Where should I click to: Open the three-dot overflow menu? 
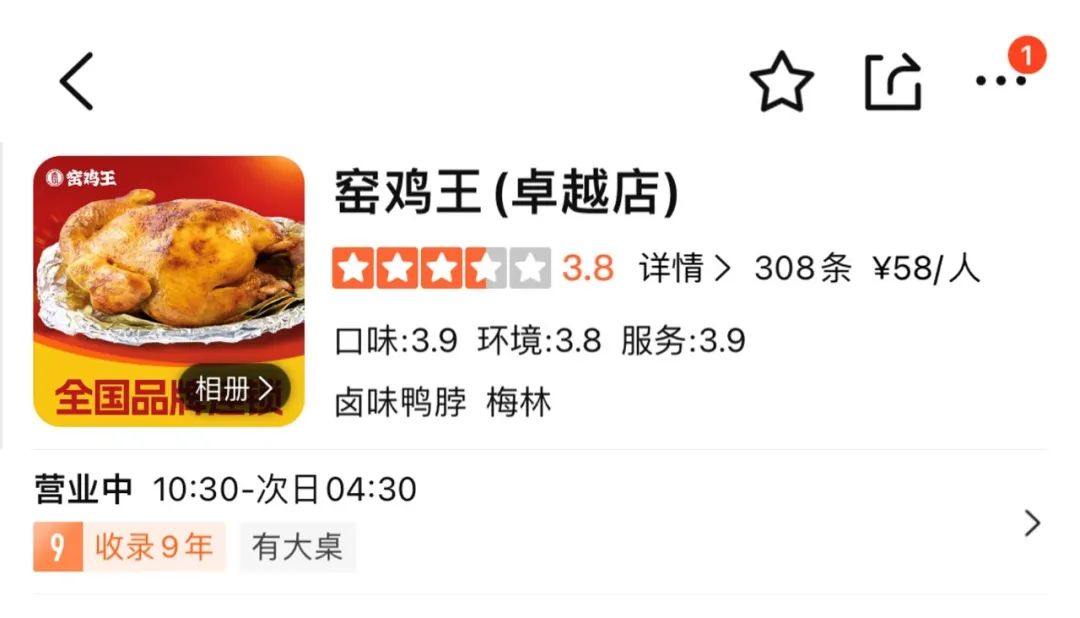[1001, 81]
